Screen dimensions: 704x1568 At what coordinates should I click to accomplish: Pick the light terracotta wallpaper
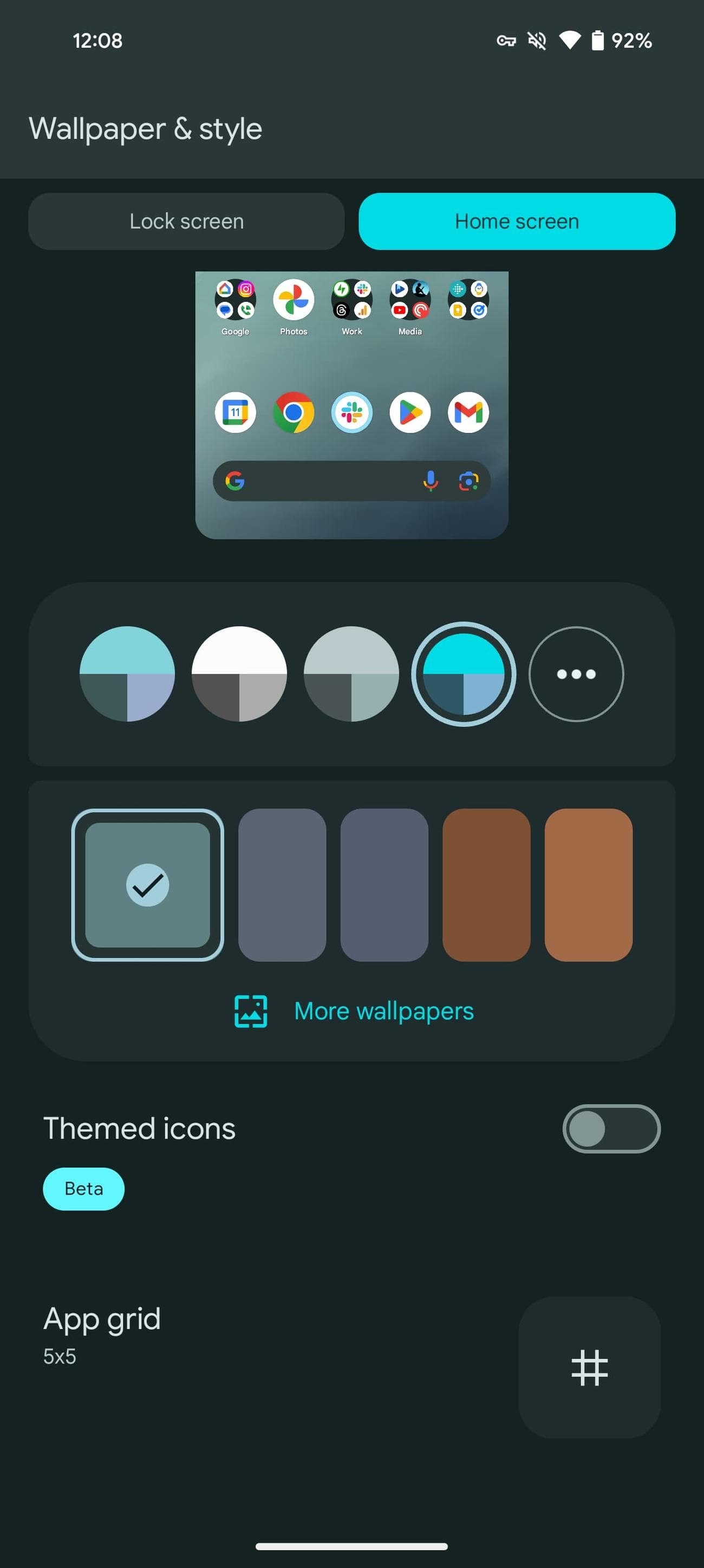click(x=589, y=885)
